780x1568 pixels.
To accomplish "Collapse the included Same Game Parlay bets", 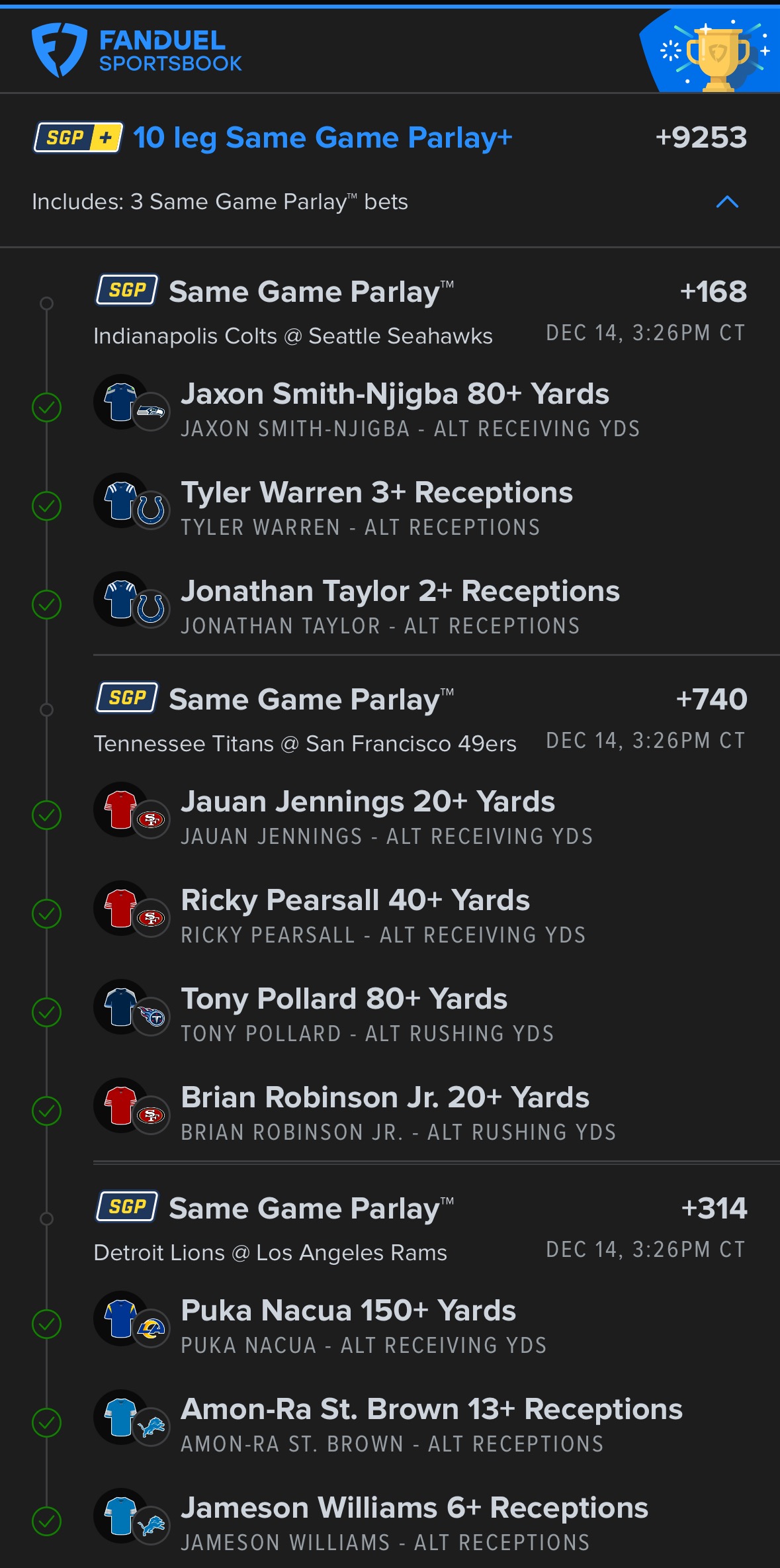I will pyautogui.click(x=726, y=202).
